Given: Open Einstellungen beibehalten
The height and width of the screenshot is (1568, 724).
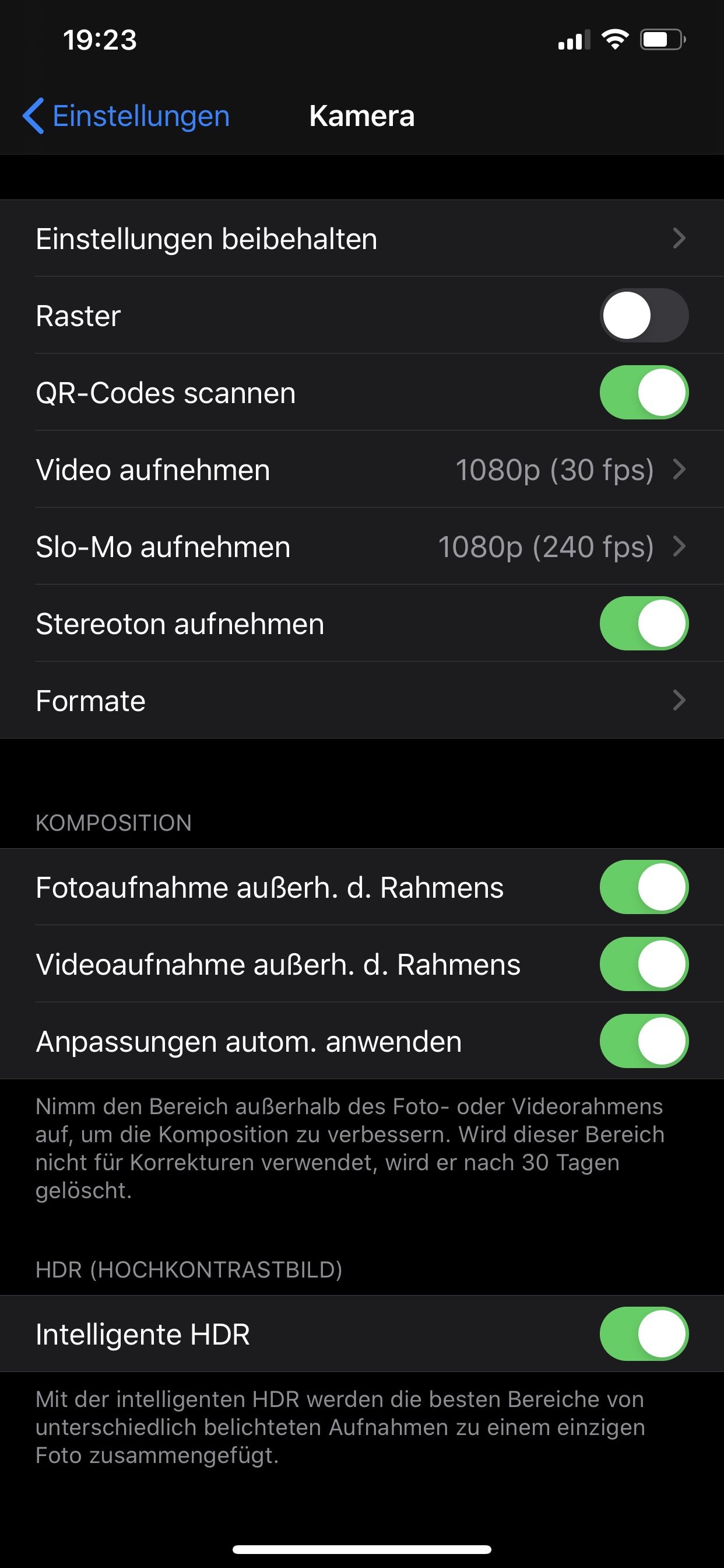Looking at the screenshot, I should click(x=361, y=239).
